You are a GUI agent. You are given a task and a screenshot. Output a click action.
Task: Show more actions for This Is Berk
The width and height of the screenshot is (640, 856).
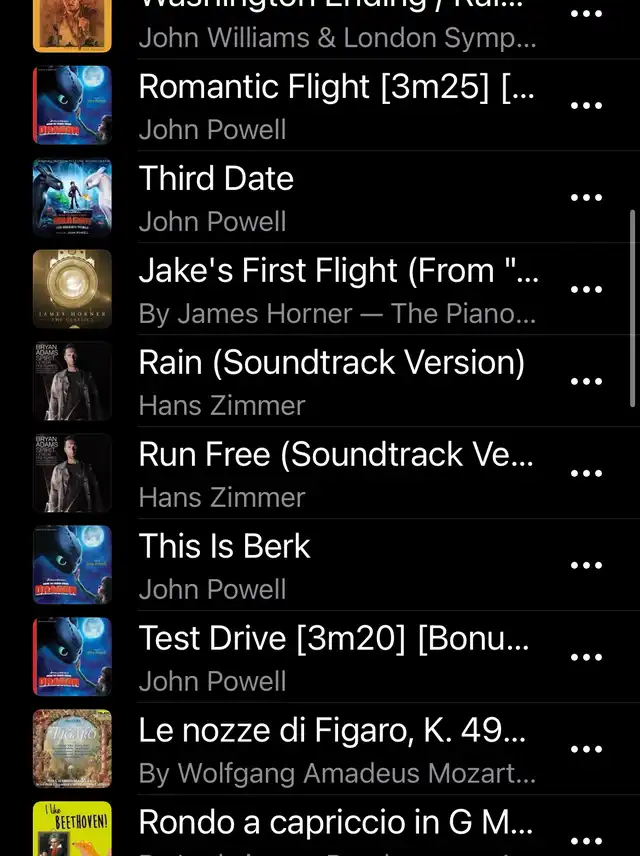pos(586,566)
